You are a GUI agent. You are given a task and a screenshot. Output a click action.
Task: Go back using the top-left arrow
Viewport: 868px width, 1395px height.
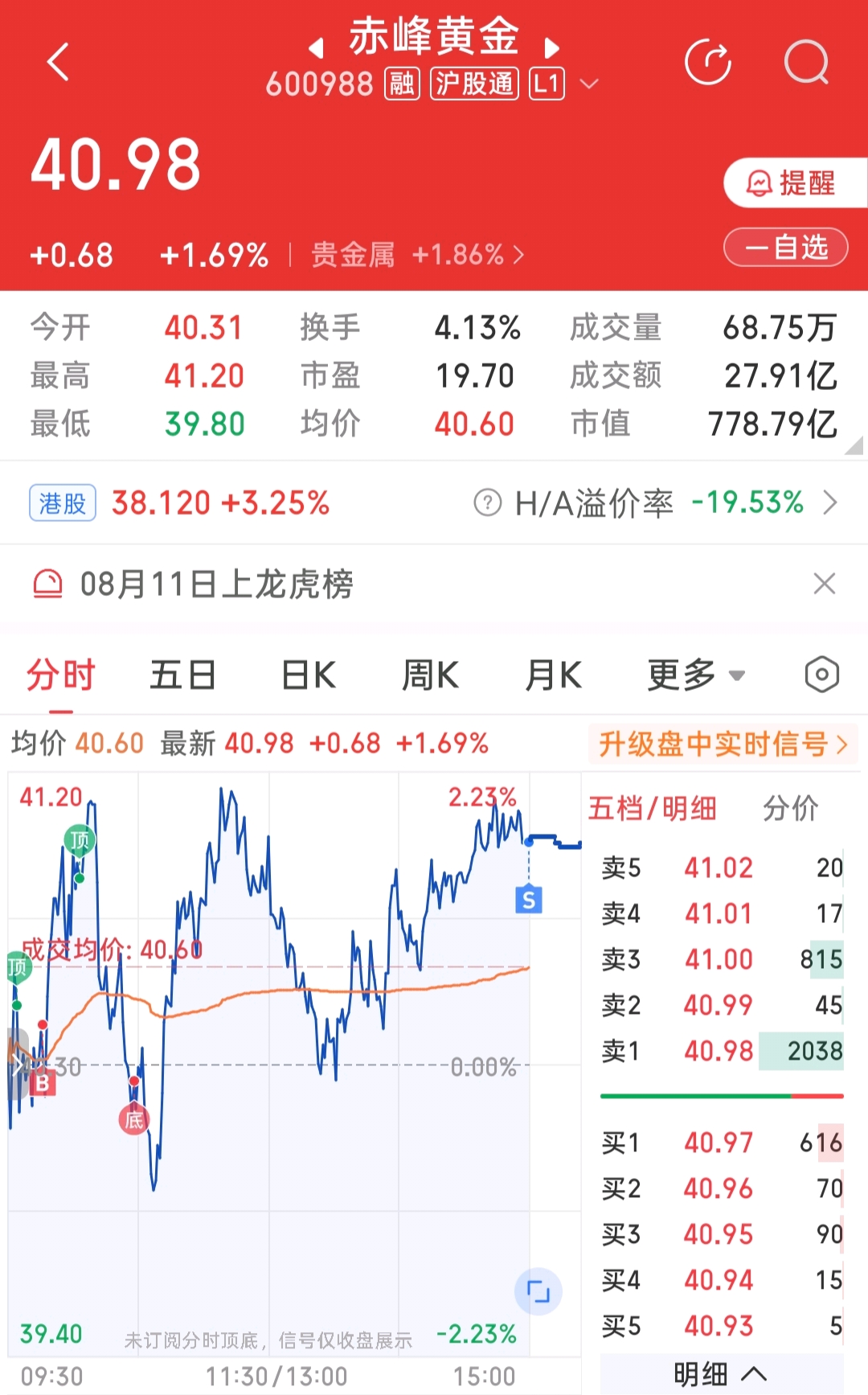58,62
